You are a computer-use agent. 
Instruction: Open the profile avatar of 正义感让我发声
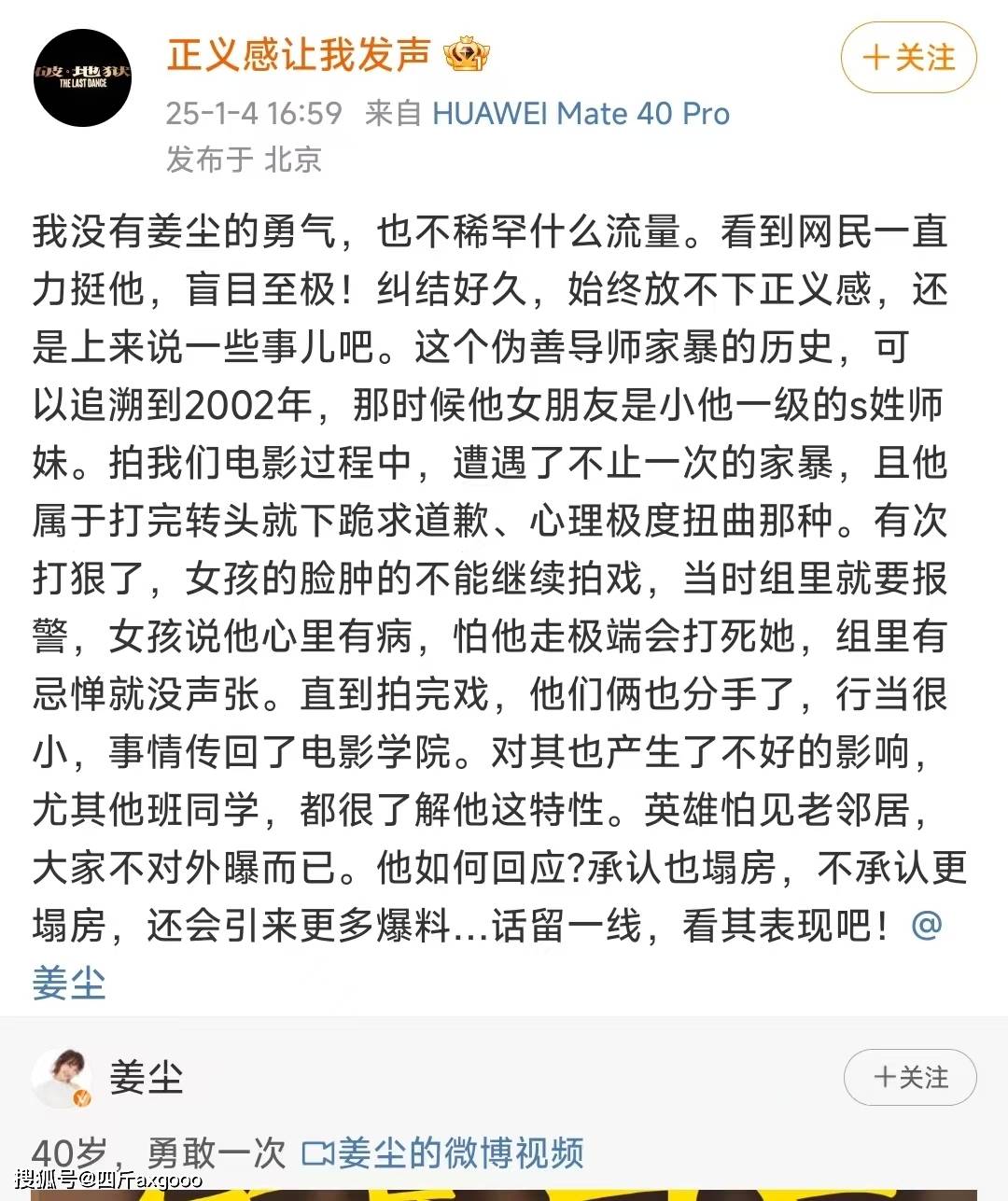tap(82, 77)
